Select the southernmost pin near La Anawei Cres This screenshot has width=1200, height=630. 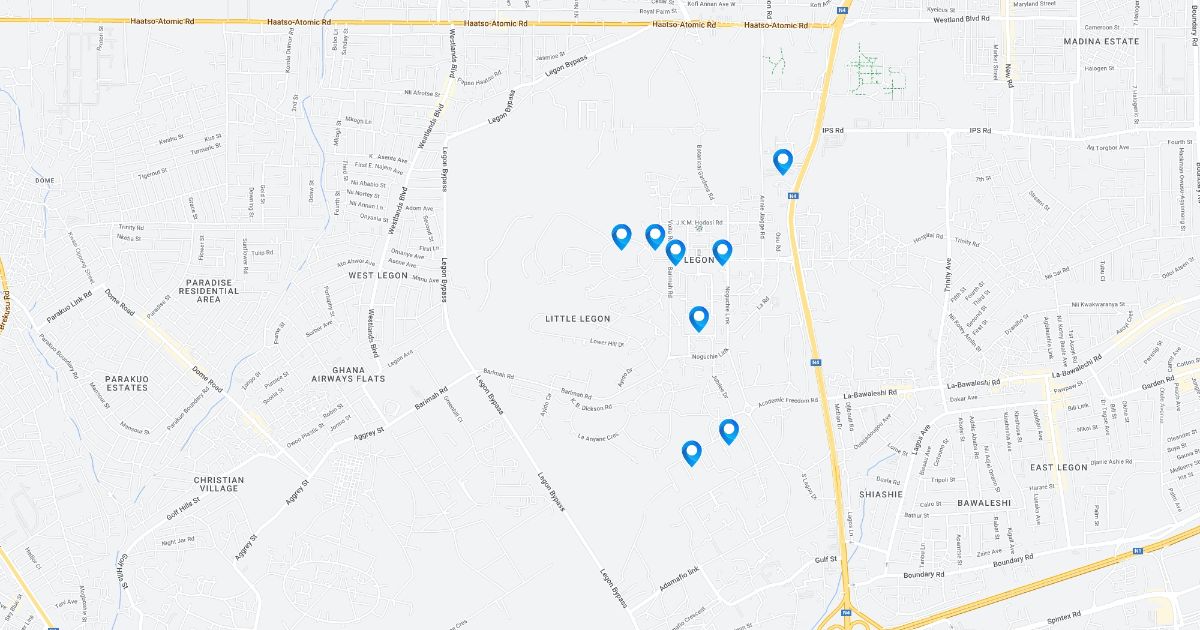[x=691, y=452]
